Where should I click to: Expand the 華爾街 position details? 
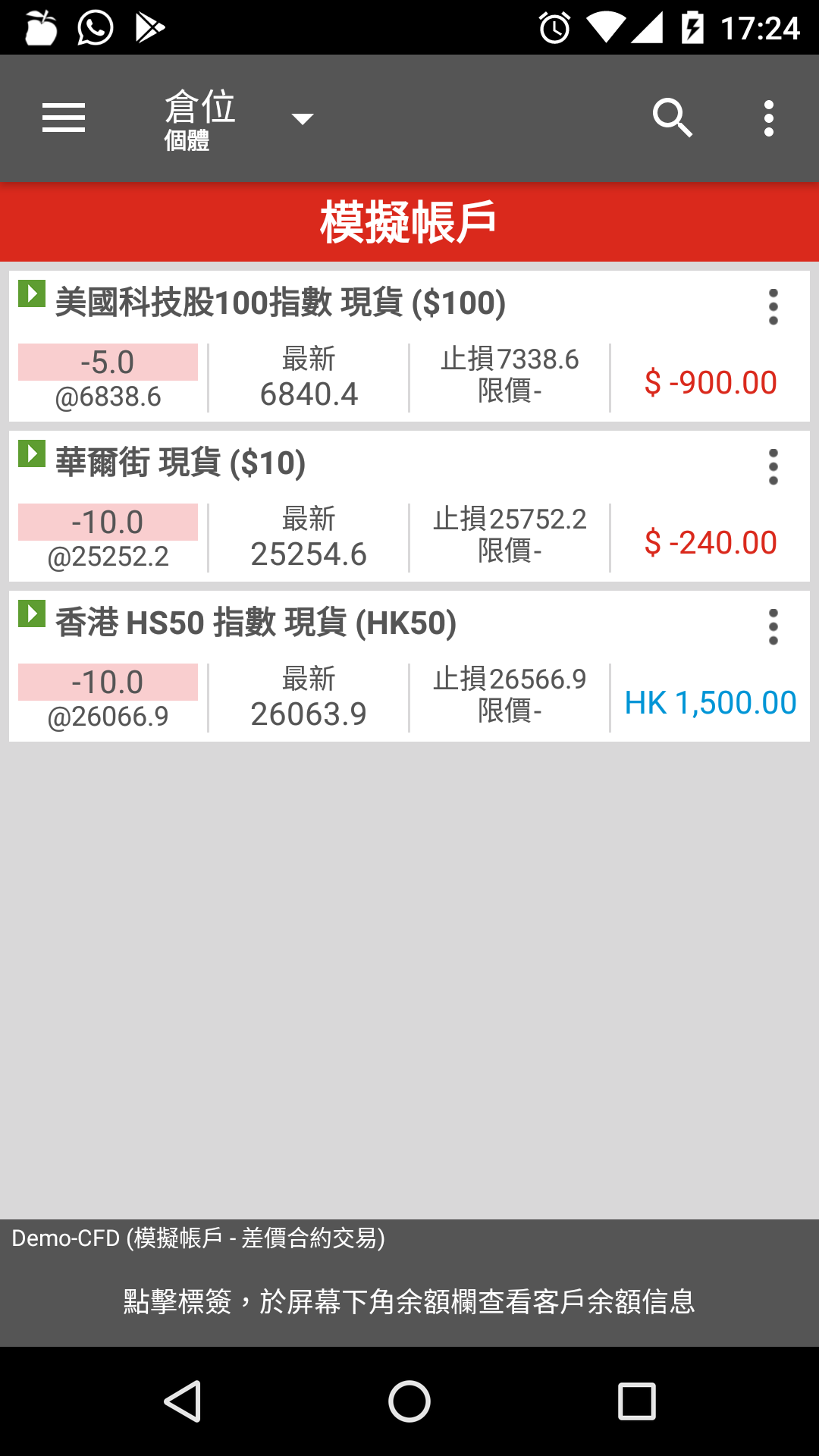(x=182, y=460)
